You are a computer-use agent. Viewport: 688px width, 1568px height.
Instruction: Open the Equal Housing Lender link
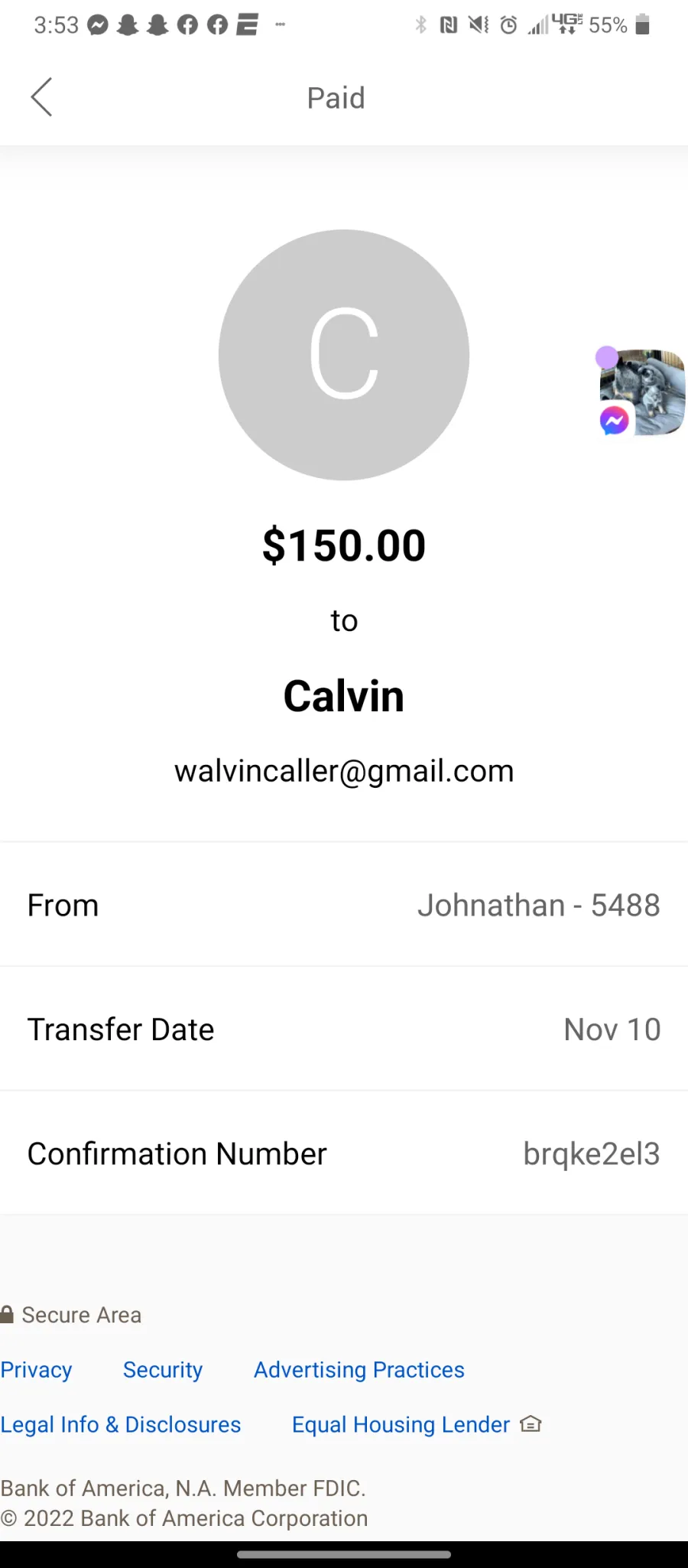click(x=417, y=1424)
